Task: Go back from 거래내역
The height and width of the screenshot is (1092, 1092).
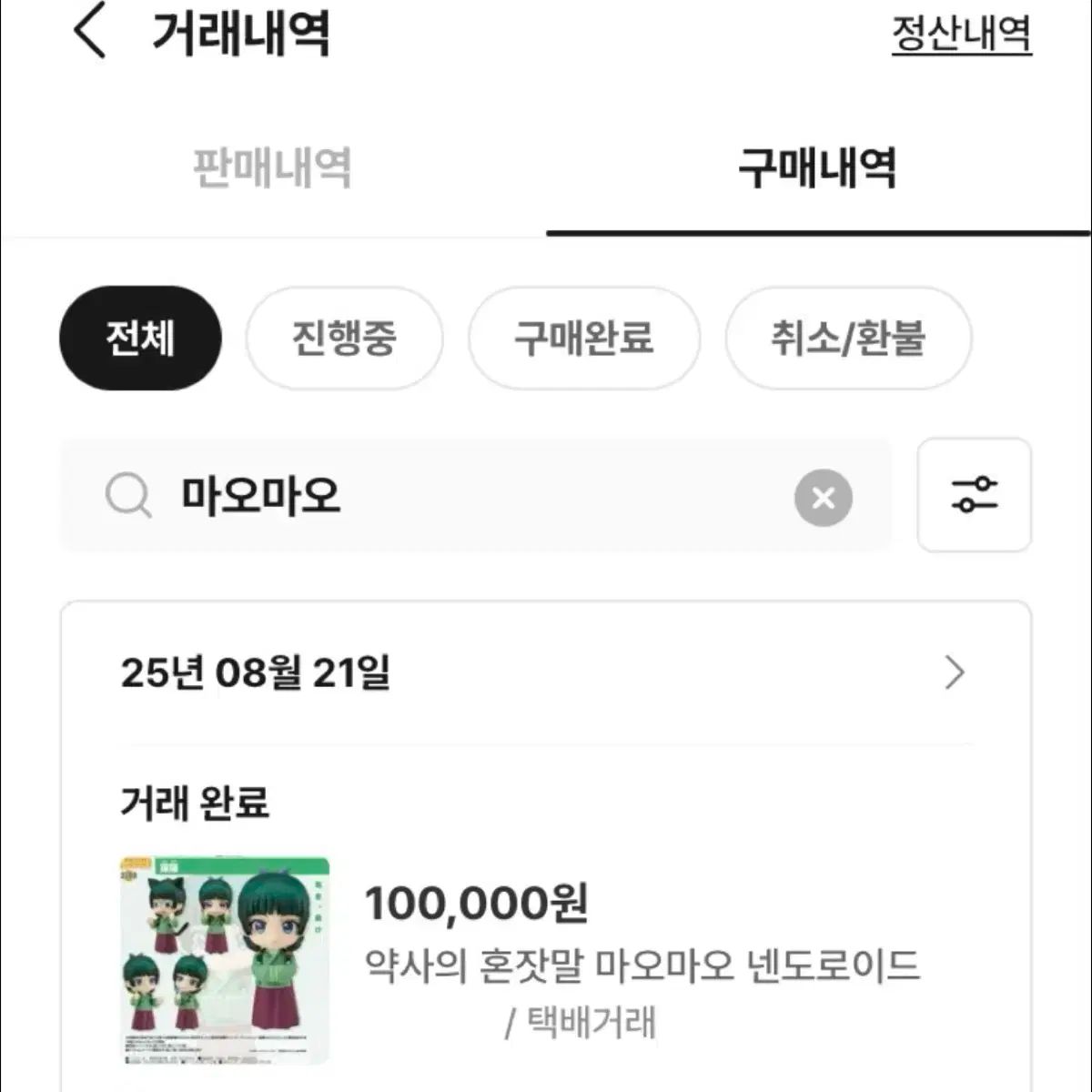Action: 89,32
